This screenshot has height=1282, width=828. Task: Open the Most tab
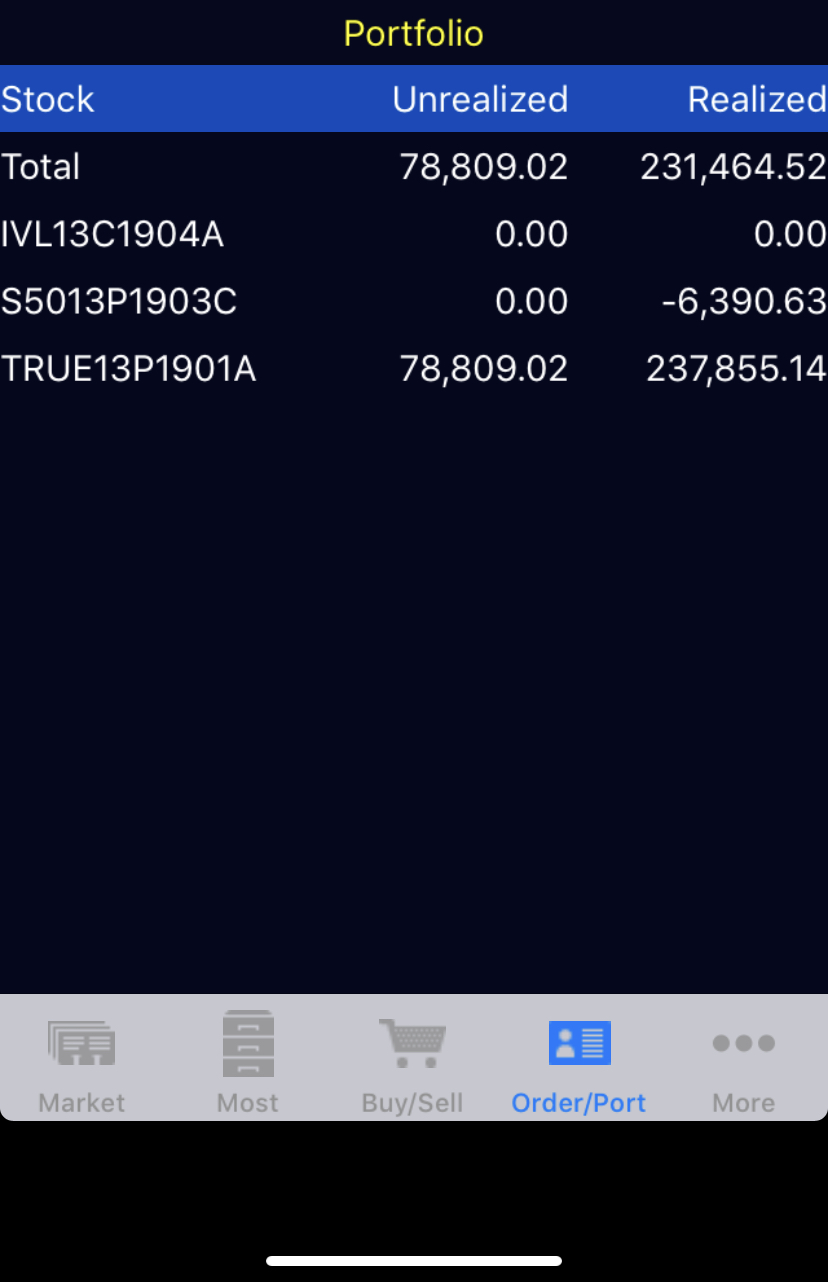pos(247,1062)
